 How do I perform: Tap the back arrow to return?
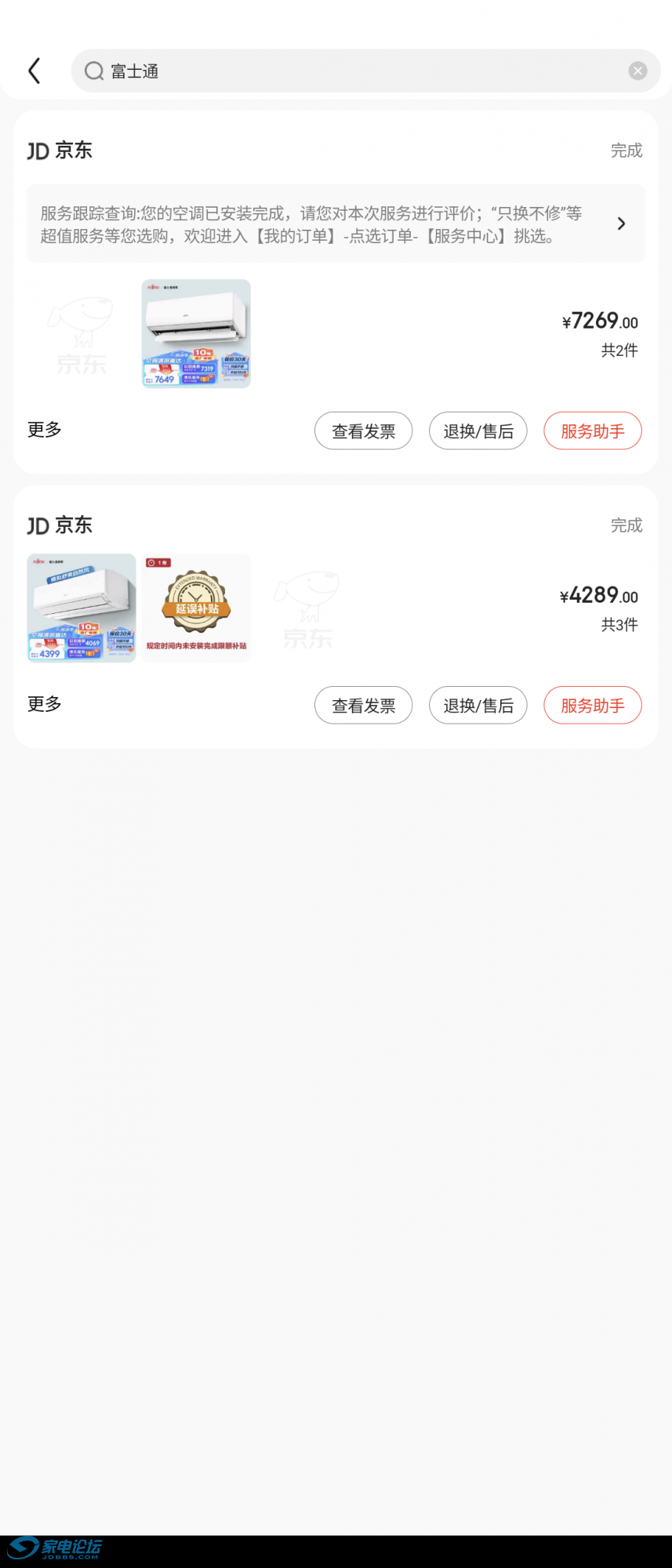tap(34, 70)
